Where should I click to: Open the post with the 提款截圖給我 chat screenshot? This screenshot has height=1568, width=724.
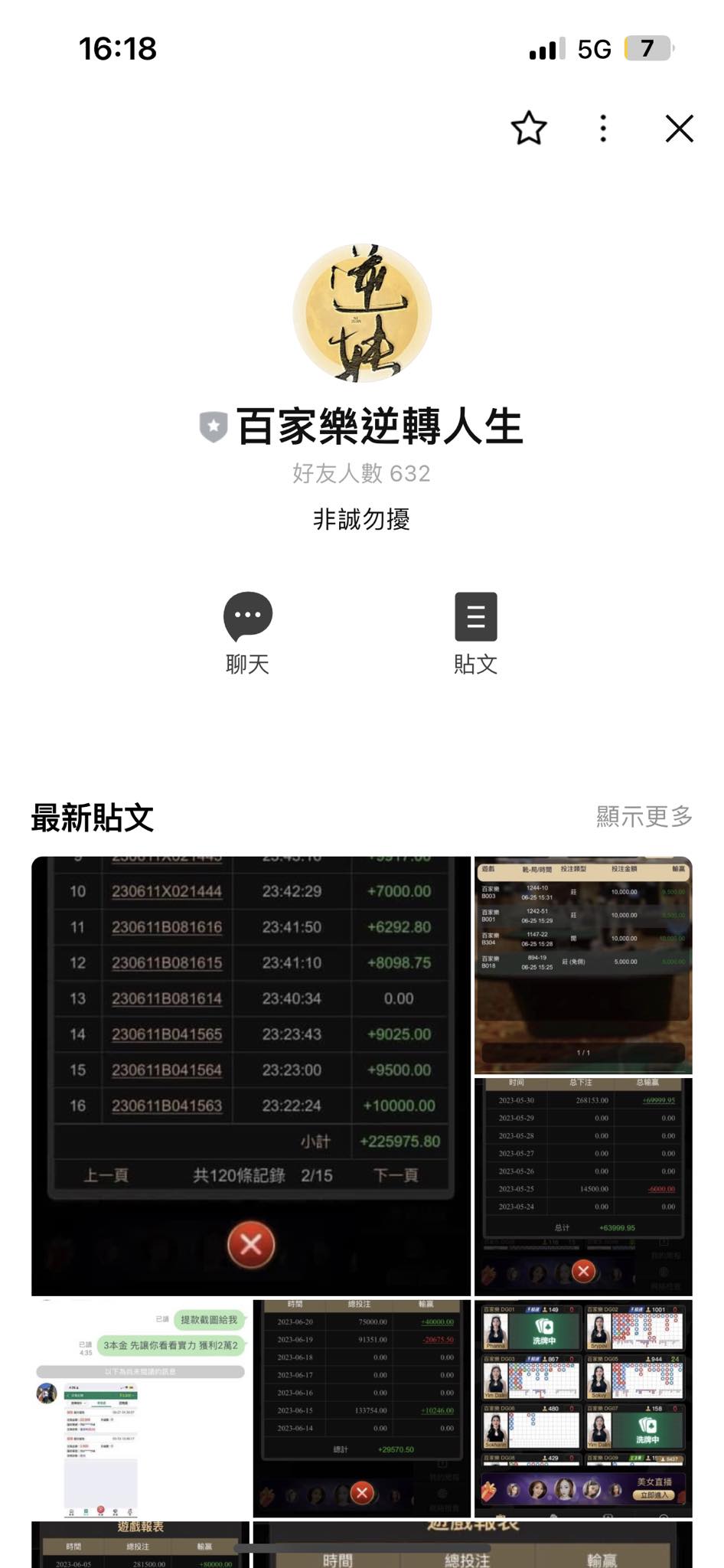coord(141,1408)
